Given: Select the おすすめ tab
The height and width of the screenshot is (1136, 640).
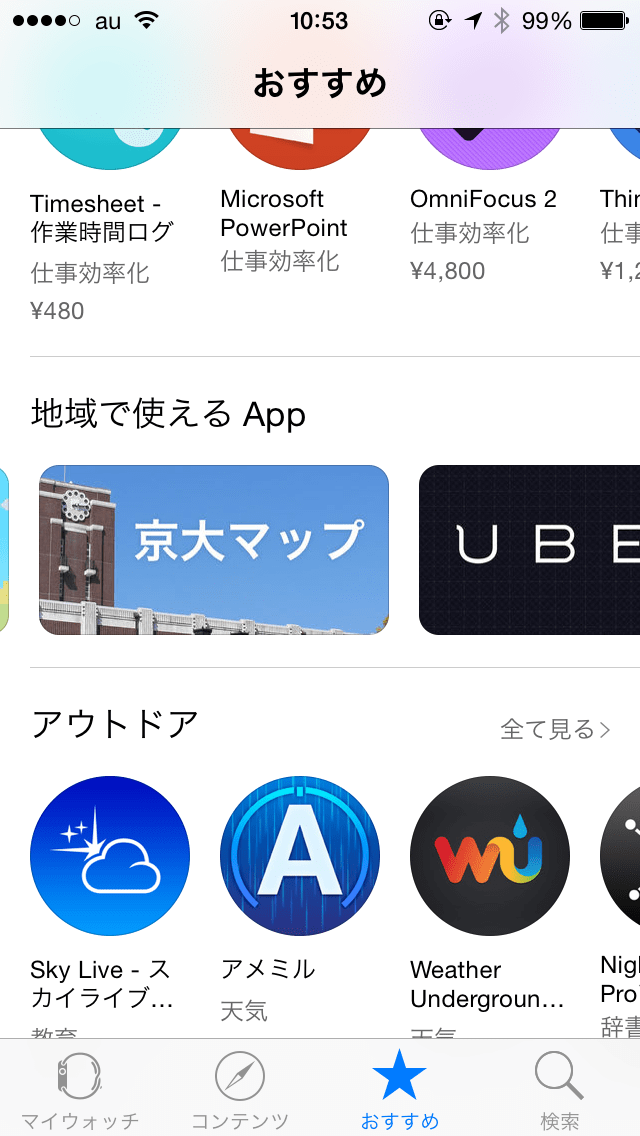Looking at the screenshot, I should 400,1090.
